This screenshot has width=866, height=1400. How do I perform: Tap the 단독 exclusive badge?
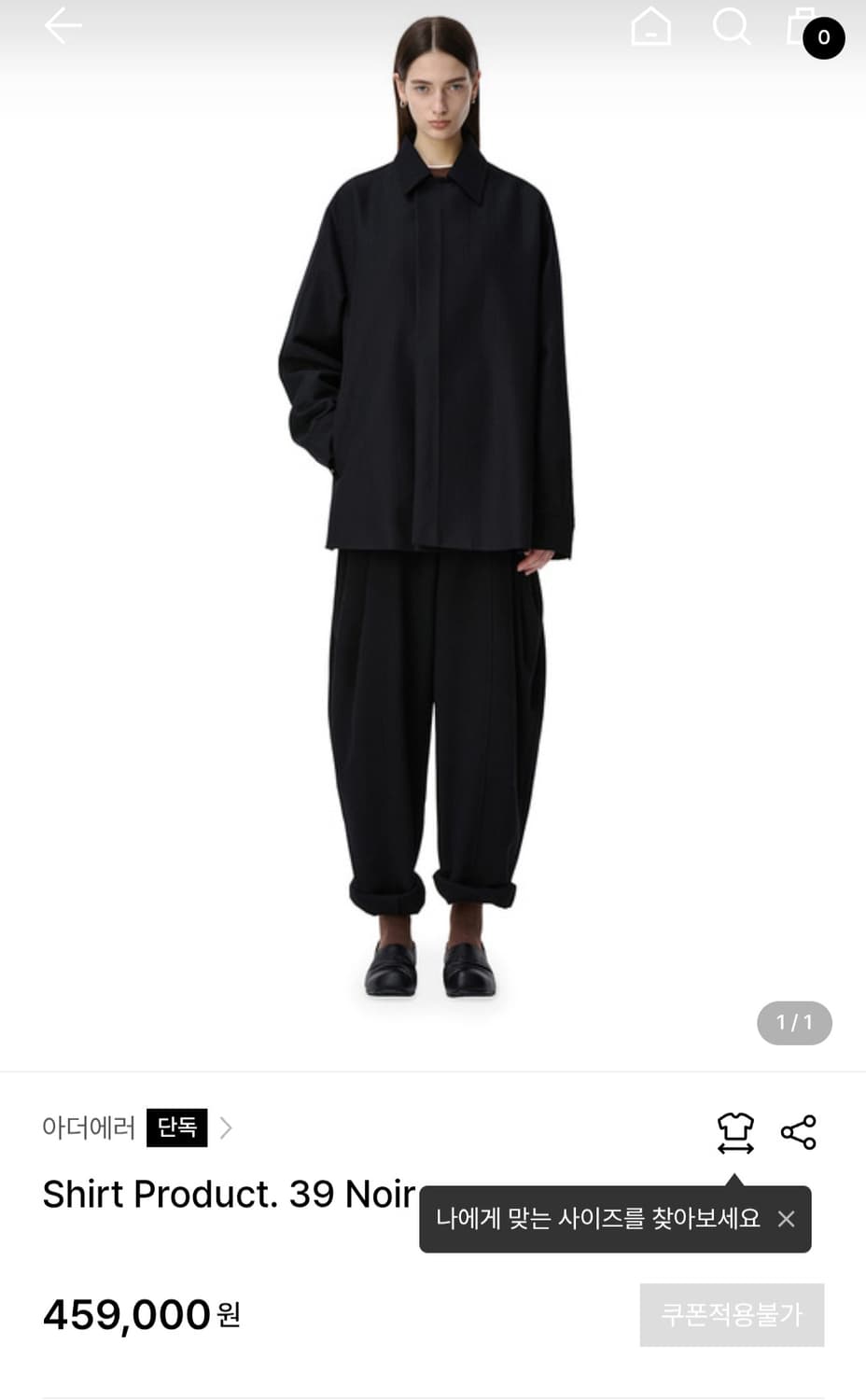[x=176, y=1128]
